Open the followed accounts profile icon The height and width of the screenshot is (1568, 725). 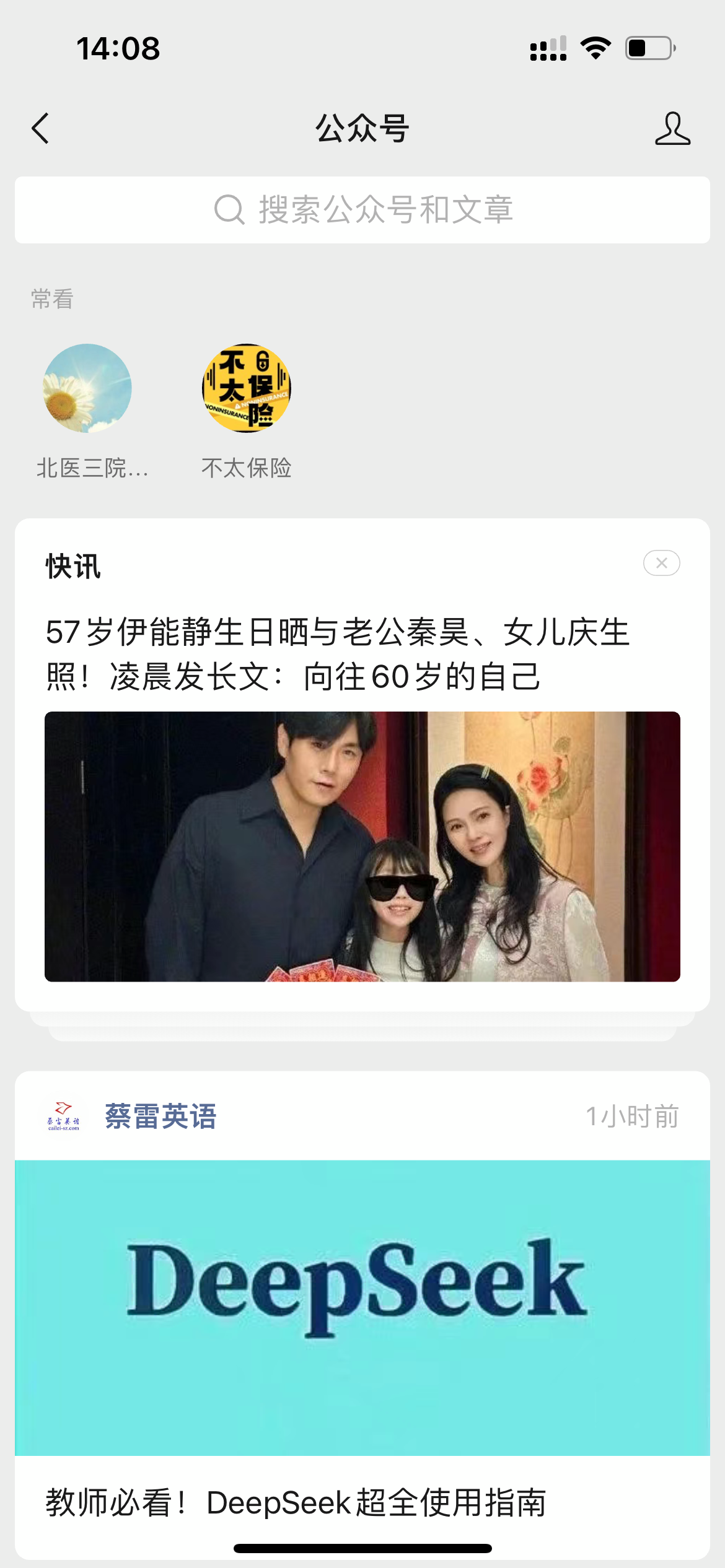tap(672, 128)
